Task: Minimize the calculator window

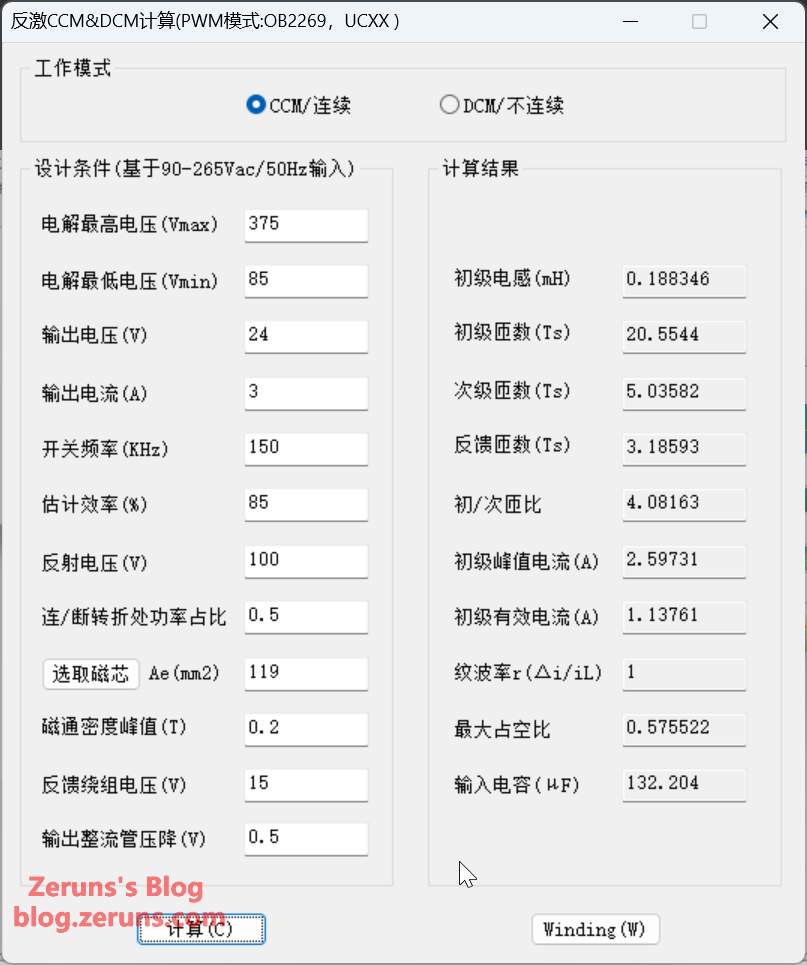Action: click(630, 22)
